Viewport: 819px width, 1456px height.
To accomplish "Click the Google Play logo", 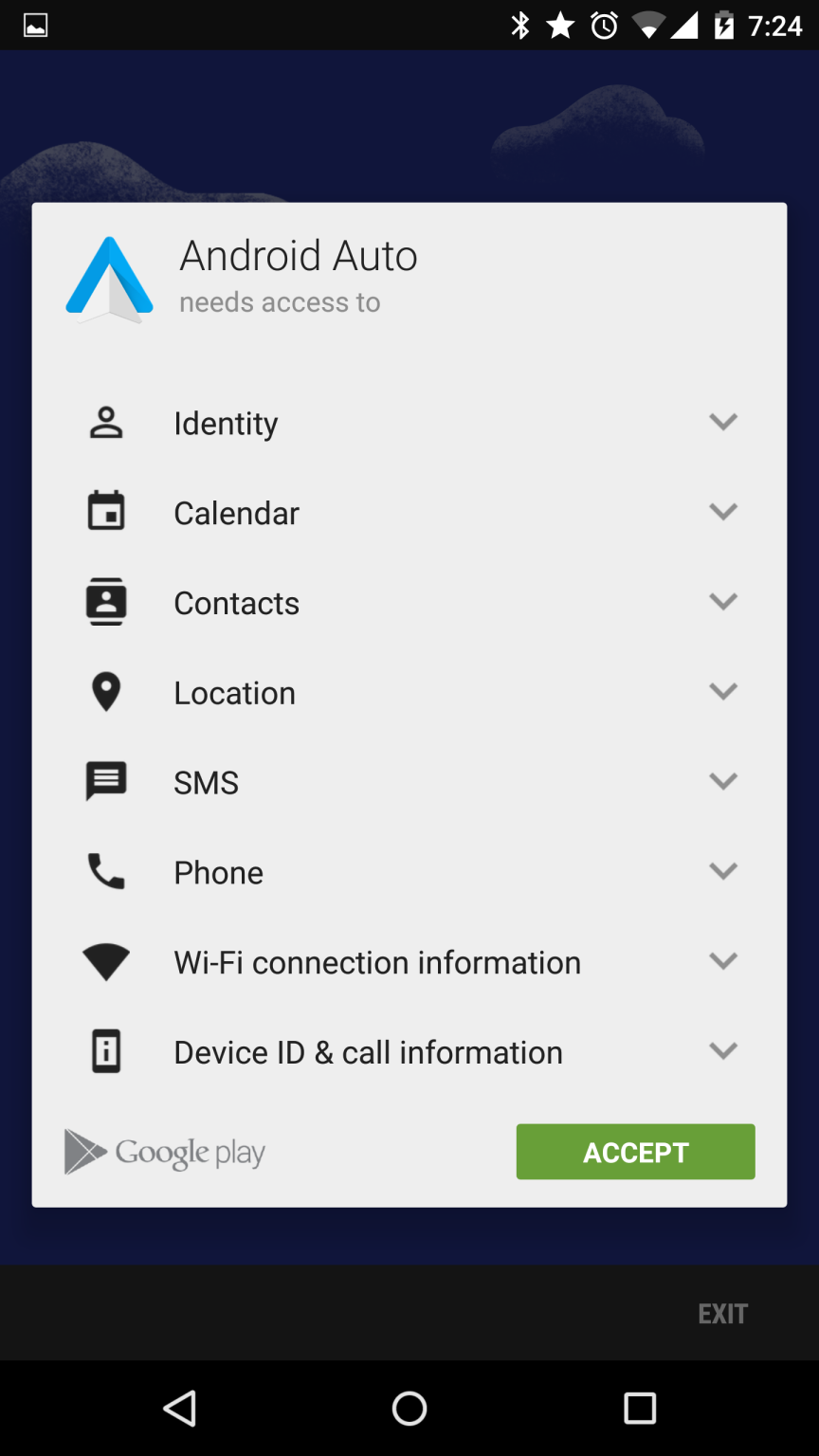I will tap(163, 1152).
